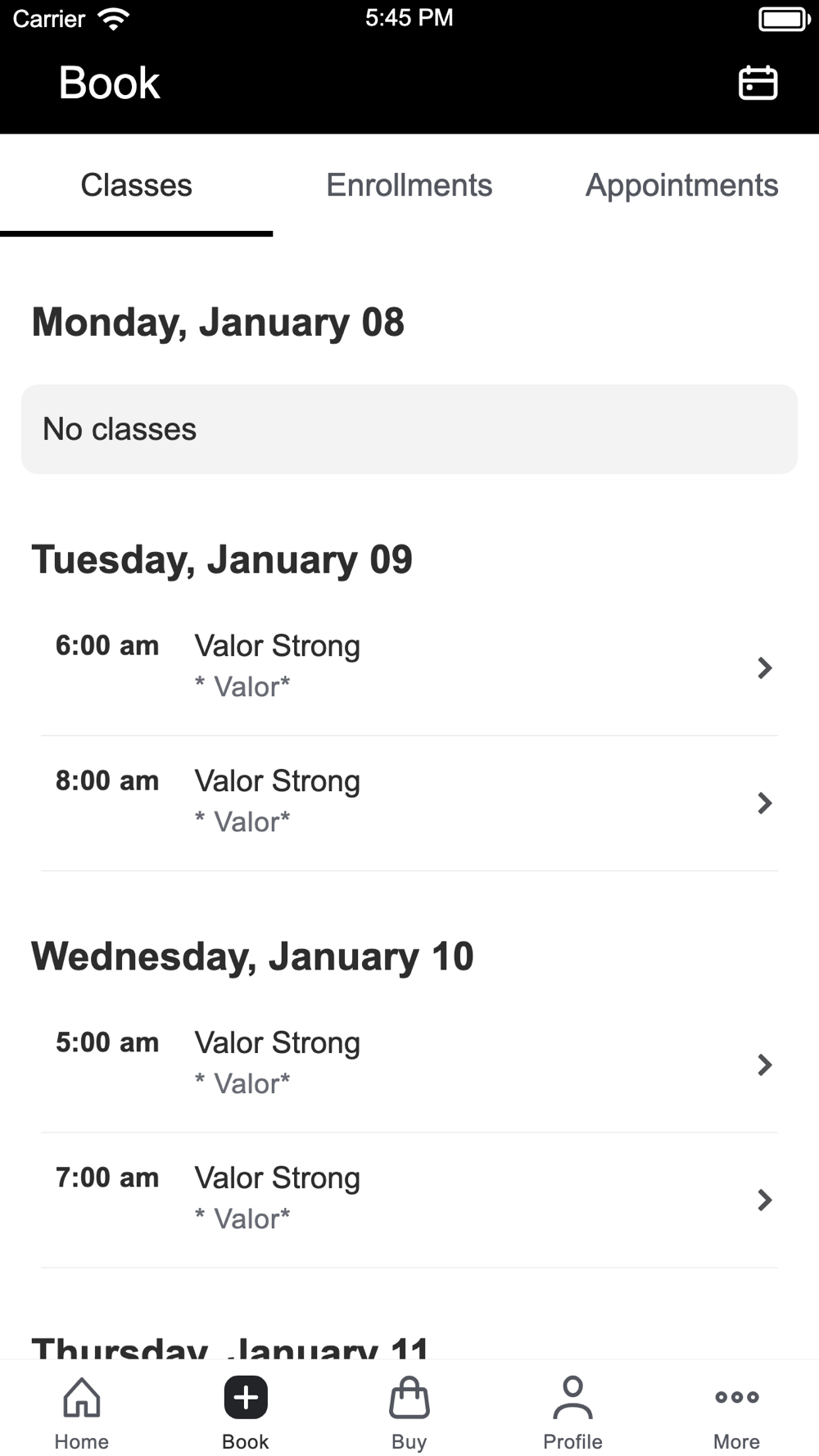Viewport: 819px width, 1456px height.
Task: Open Wednesday 5:00 am Valor Strong class
Action: [x=409, y=1065]
